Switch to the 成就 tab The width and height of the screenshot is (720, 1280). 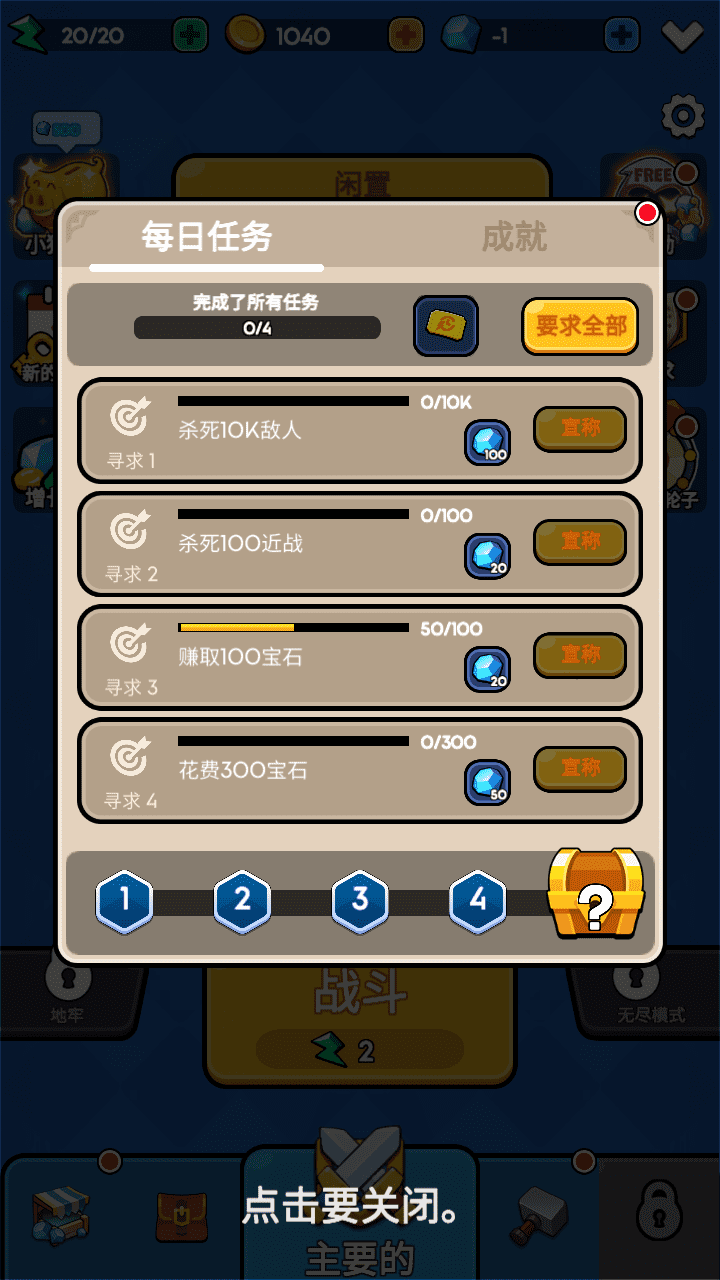click(514, 237)
